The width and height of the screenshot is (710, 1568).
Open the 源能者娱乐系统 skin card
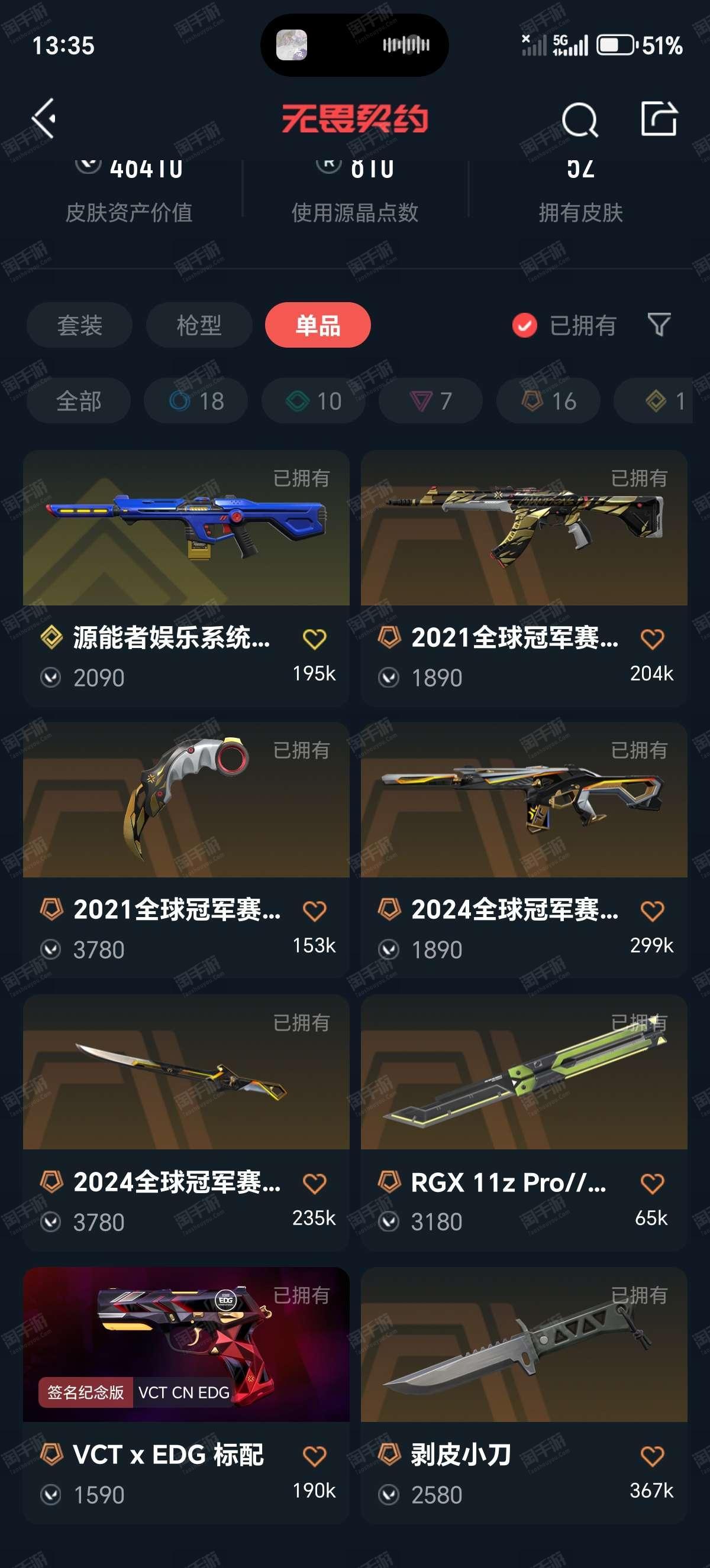tap(186, 578)
